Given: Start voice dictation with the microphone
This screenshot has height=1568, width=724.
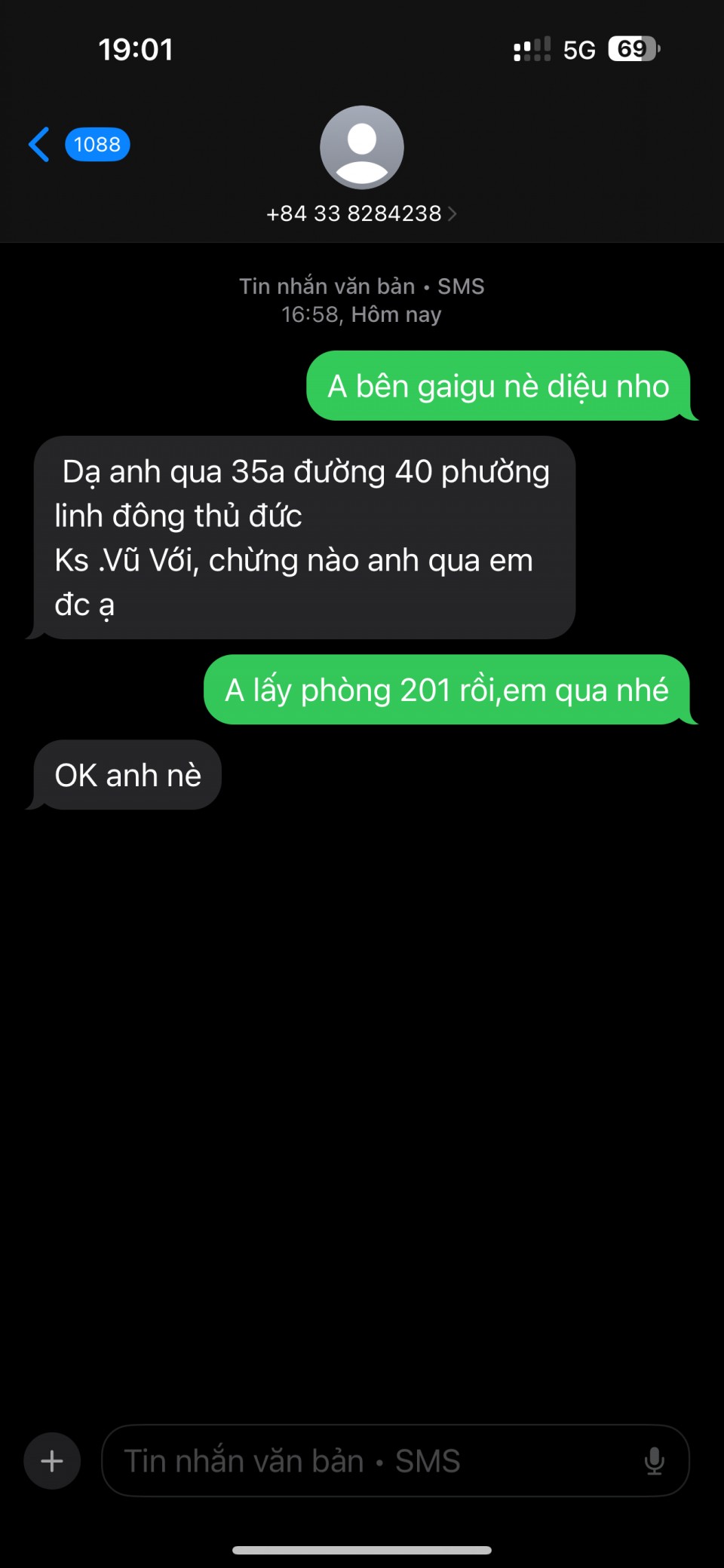Looking at the screenshot, I should (x=654, y=1461).
